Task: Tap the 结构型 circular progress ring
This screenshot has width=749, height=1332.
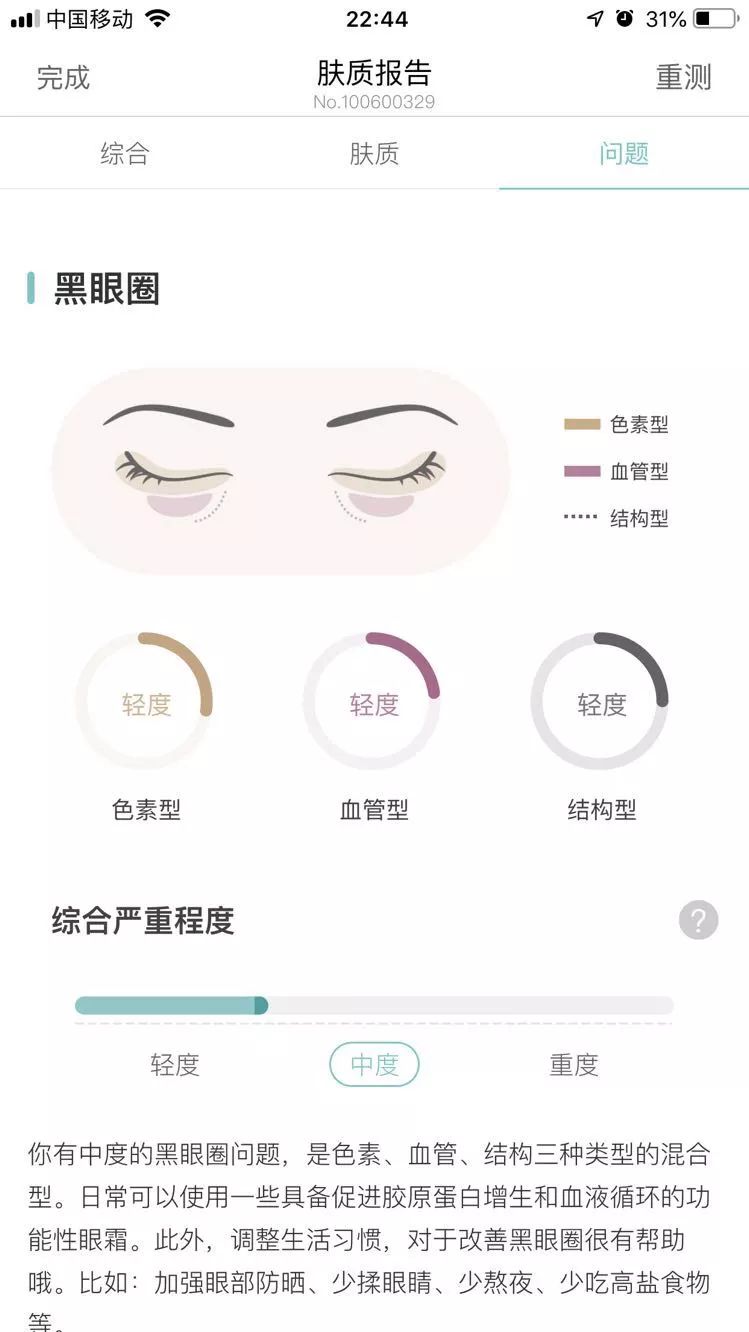Action: pyautogui.click(x=600, y=701)
